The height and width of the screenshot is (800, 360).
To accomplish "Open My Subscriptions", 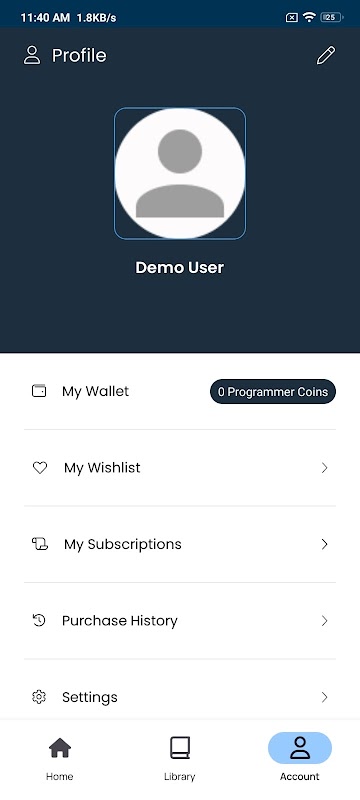I will tap(180, 544).
